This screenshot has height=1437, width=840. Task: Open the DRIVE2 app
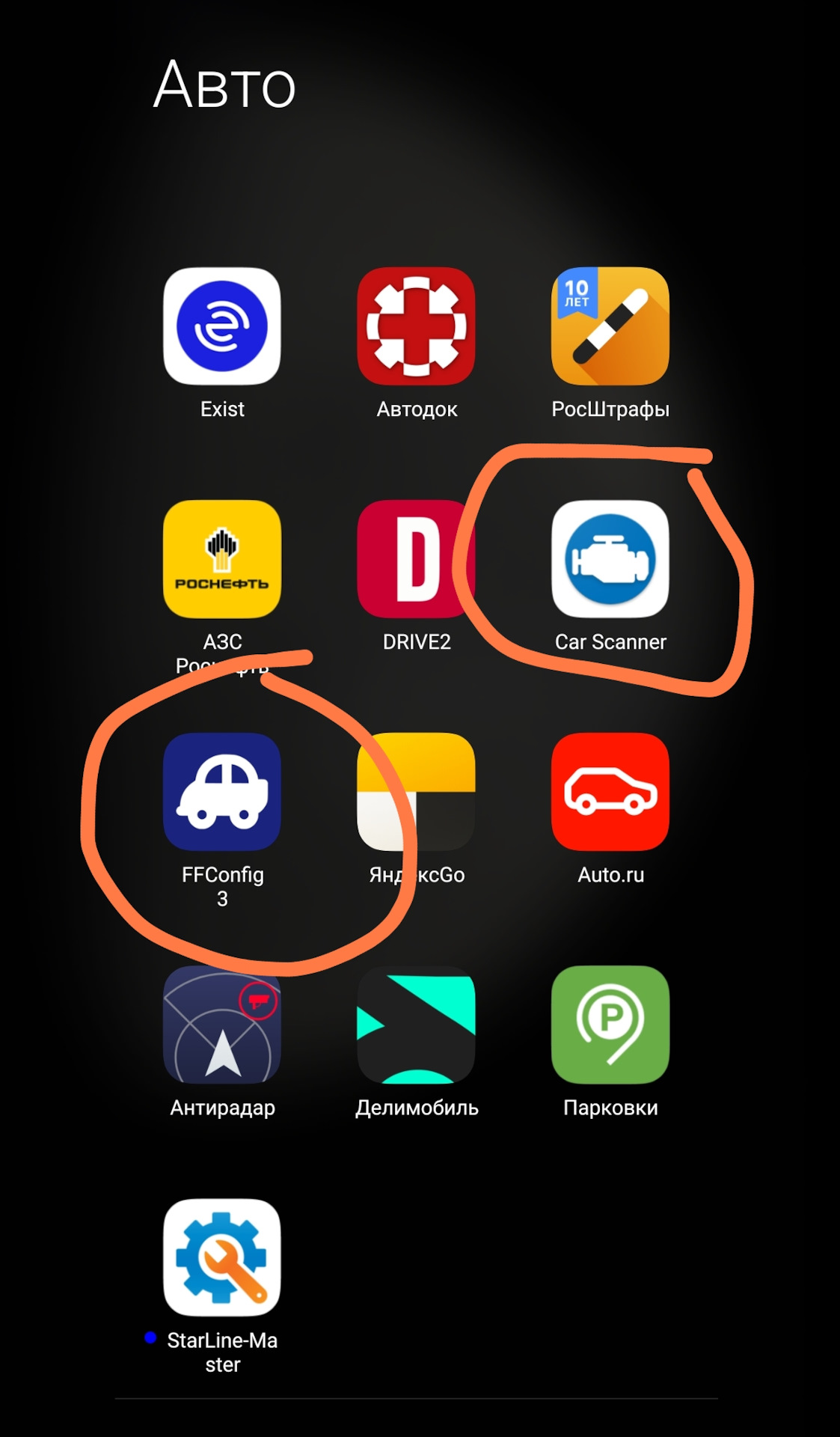click(416, 560)
